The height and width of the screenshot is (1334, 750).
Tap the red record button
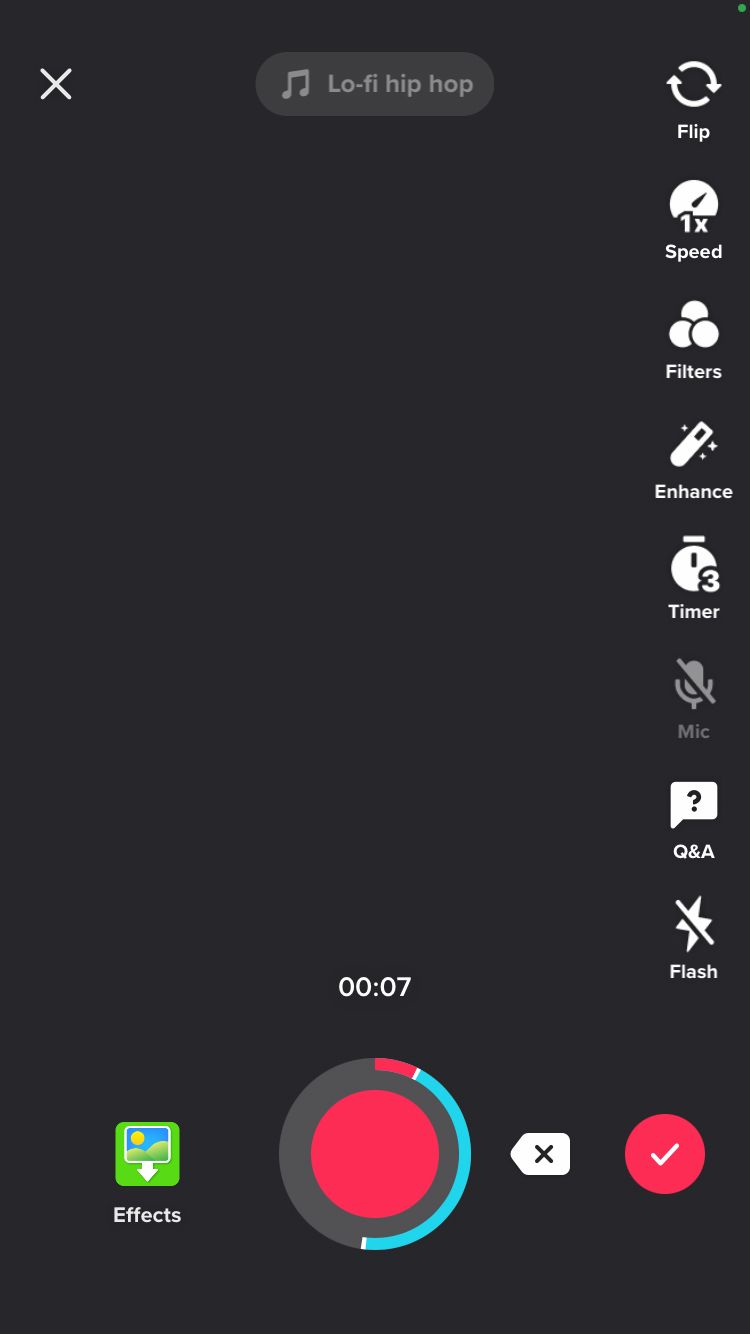pyautogui.click(x=375, y=1154)
